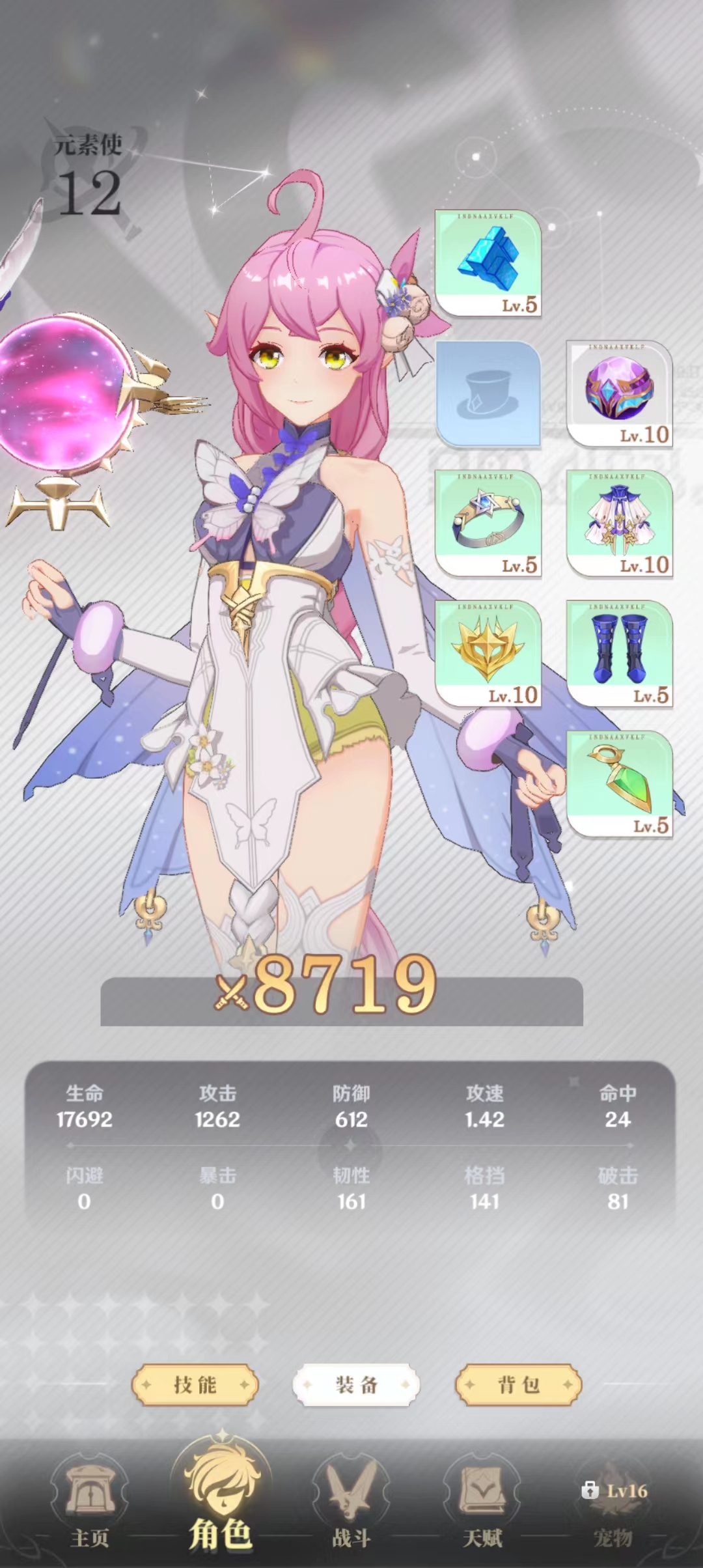The height and width of the screenshot is (1568, 703).
Task: Open the blue boots Lv.5 equipment
Action: click(619, 654)
